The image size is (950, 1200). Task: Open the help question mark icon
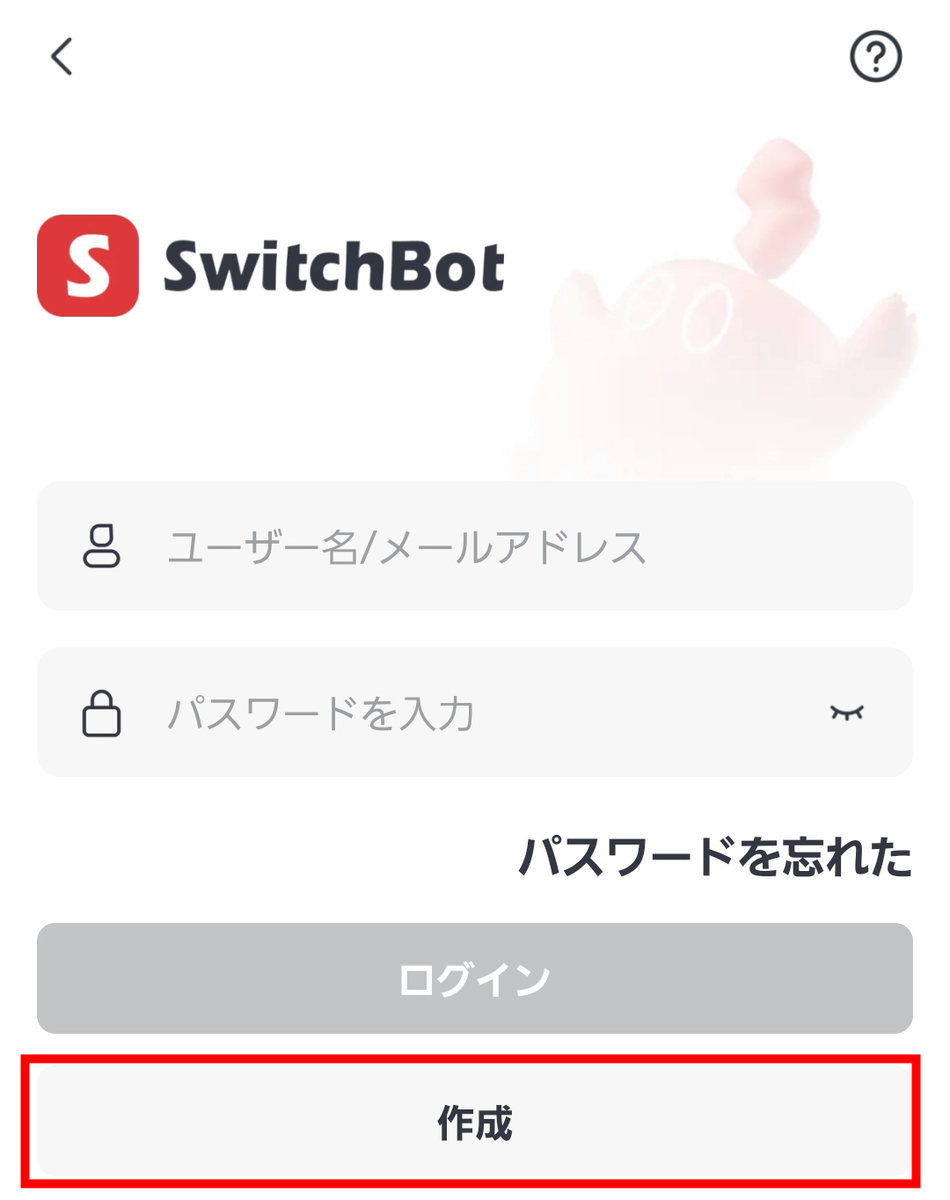875,57
